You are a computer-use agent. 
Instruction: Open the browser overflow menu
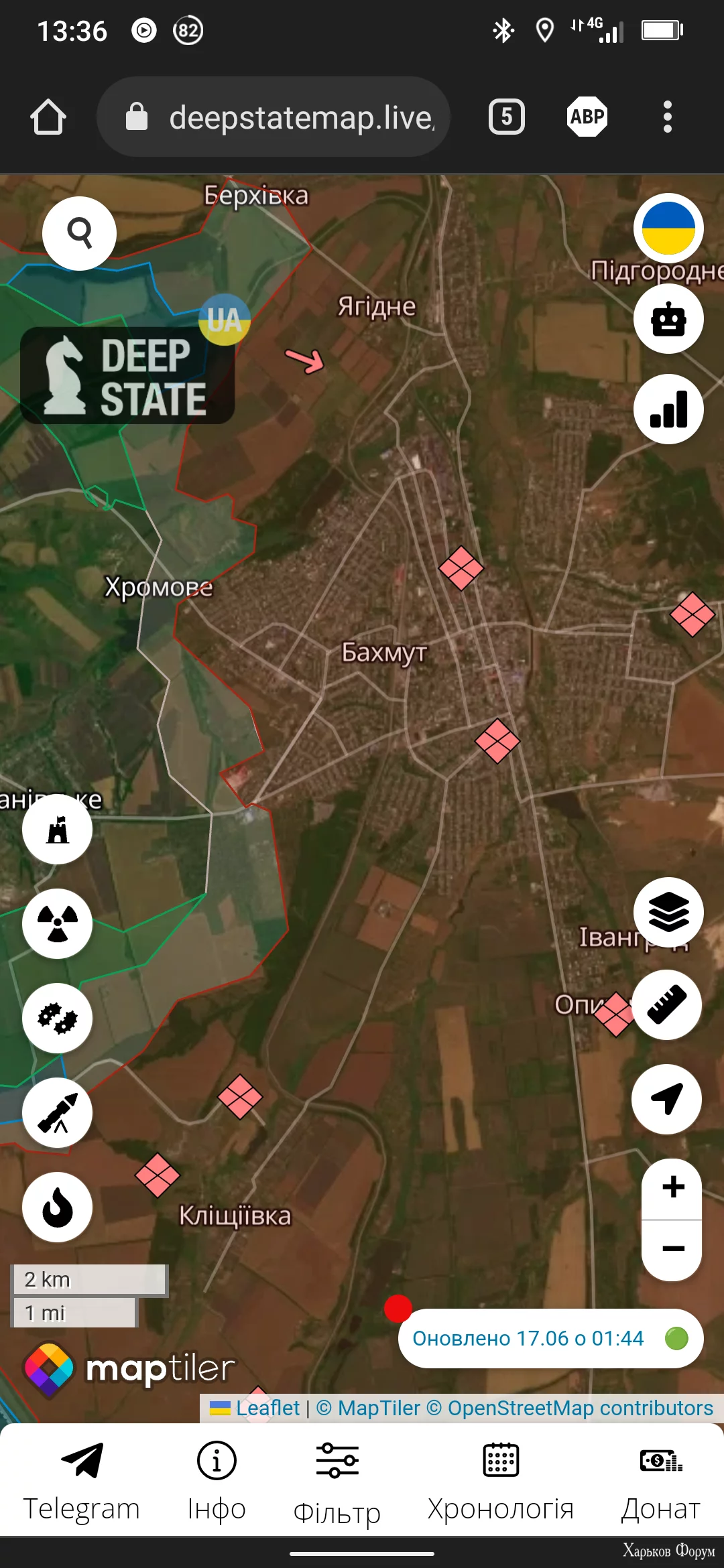click(667, 117)
